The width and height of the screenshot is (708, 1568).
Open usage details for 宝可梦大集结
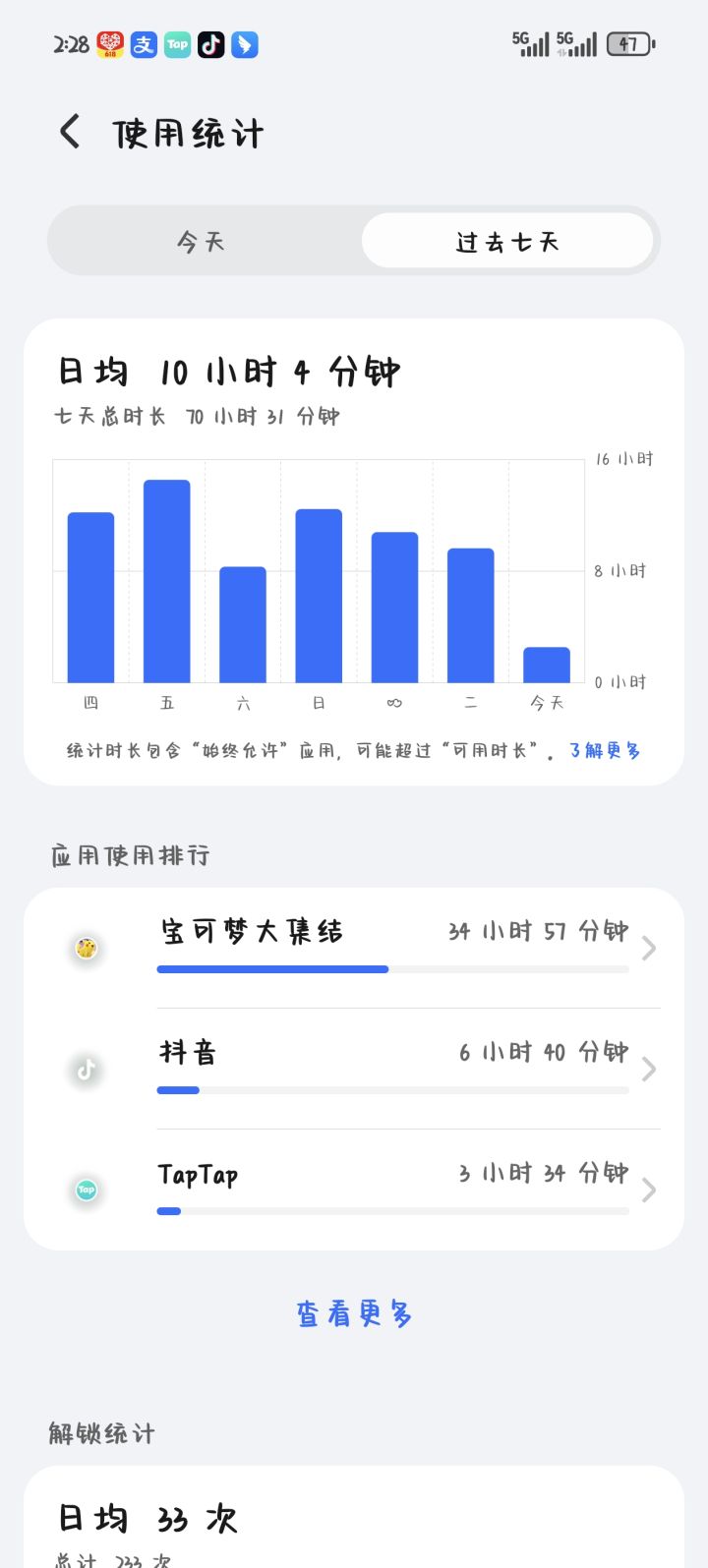click(354, 948)
